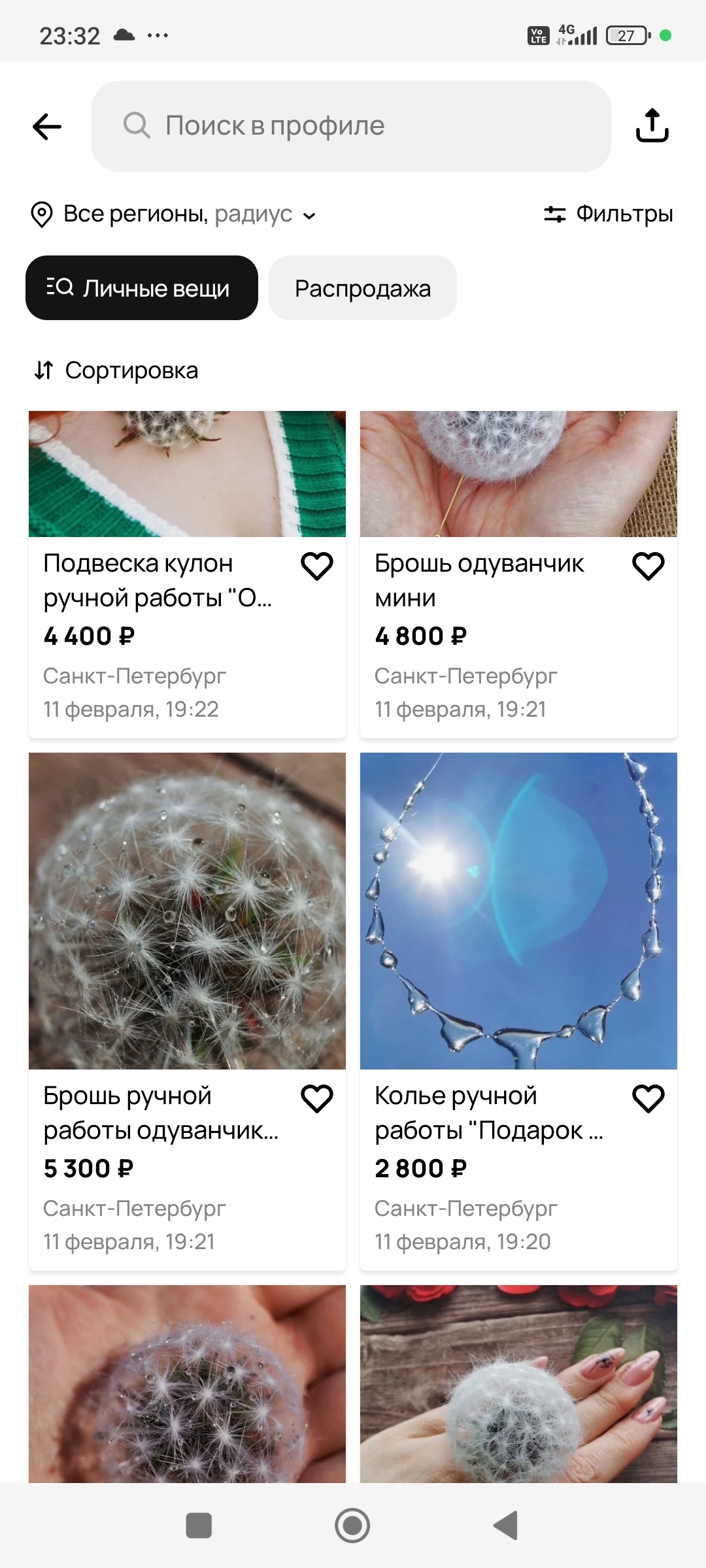This screenshot has width=706, height=1568.
Task: Select the 'Личные вещи' category chip
Action: [x=142, y=288]
